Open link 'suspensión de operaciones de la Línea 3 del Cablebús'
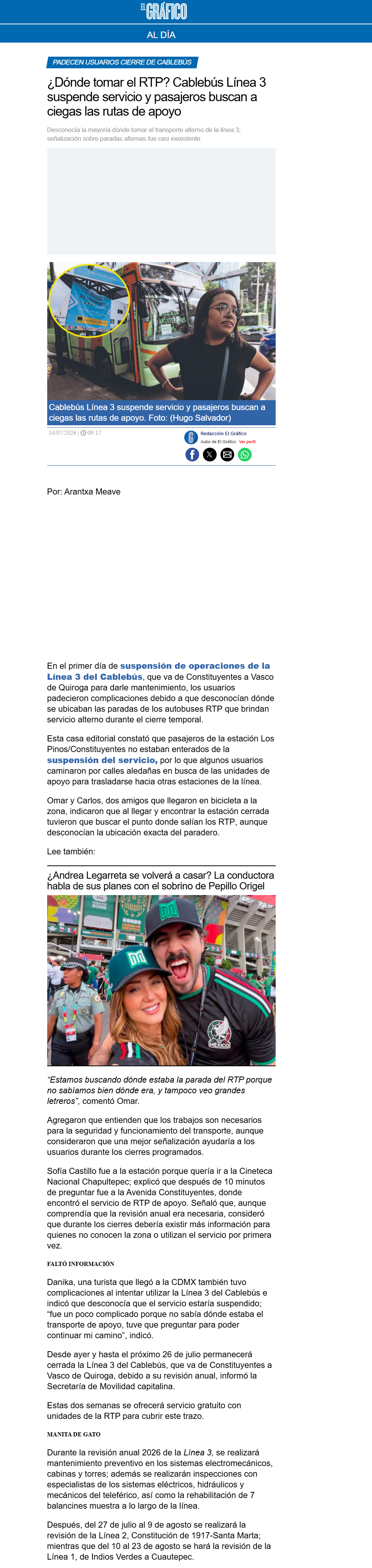 pos(158,671)
